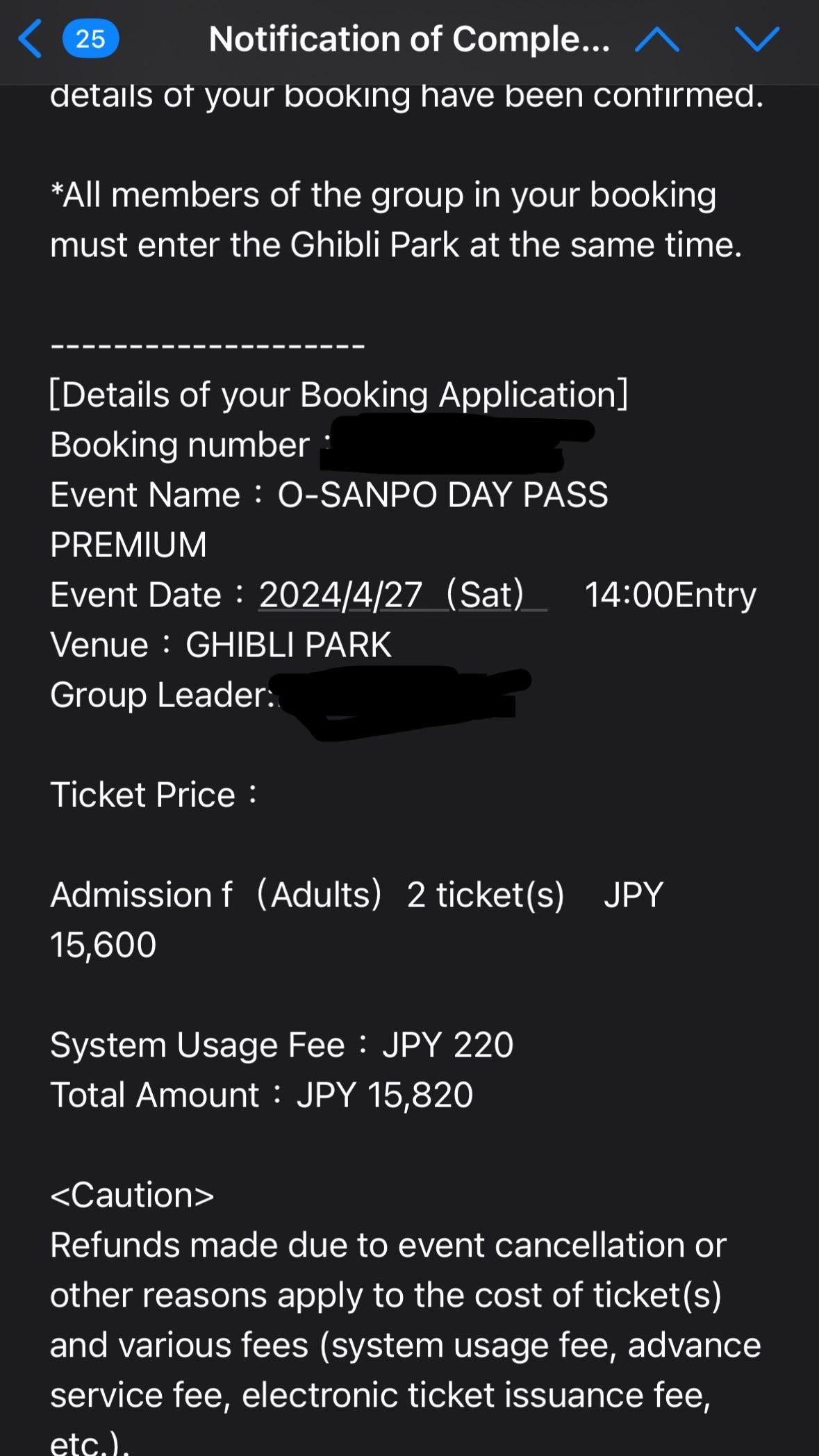Screen dimensions: 819x1456
Task: Open the next message with down arrow
Action: click(x=756, y=40)
